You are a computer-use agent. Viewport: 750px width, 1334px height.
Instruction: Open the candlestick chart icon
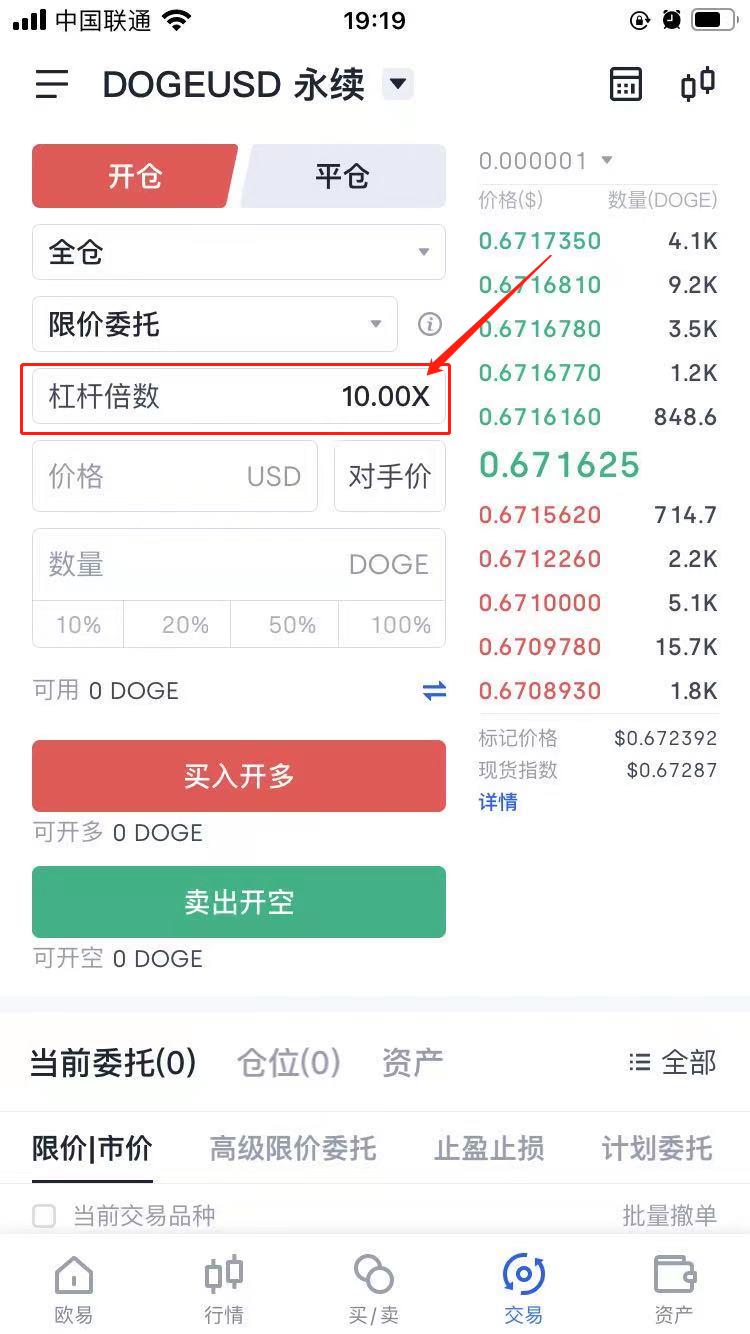pyautogui.click(x=698, y=84)
